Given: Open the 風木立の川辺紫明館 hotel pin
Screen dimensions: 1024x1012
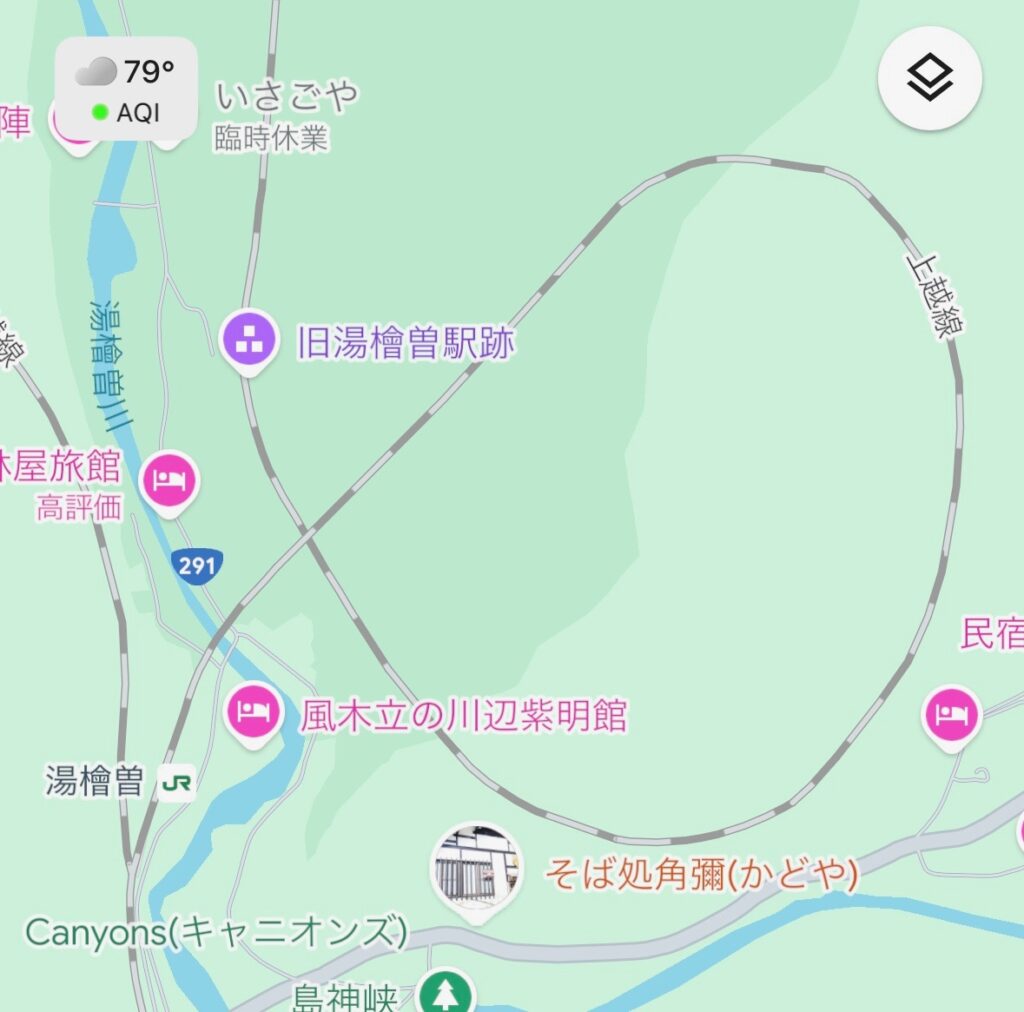Looking at the screenshot, I should 255,712.
